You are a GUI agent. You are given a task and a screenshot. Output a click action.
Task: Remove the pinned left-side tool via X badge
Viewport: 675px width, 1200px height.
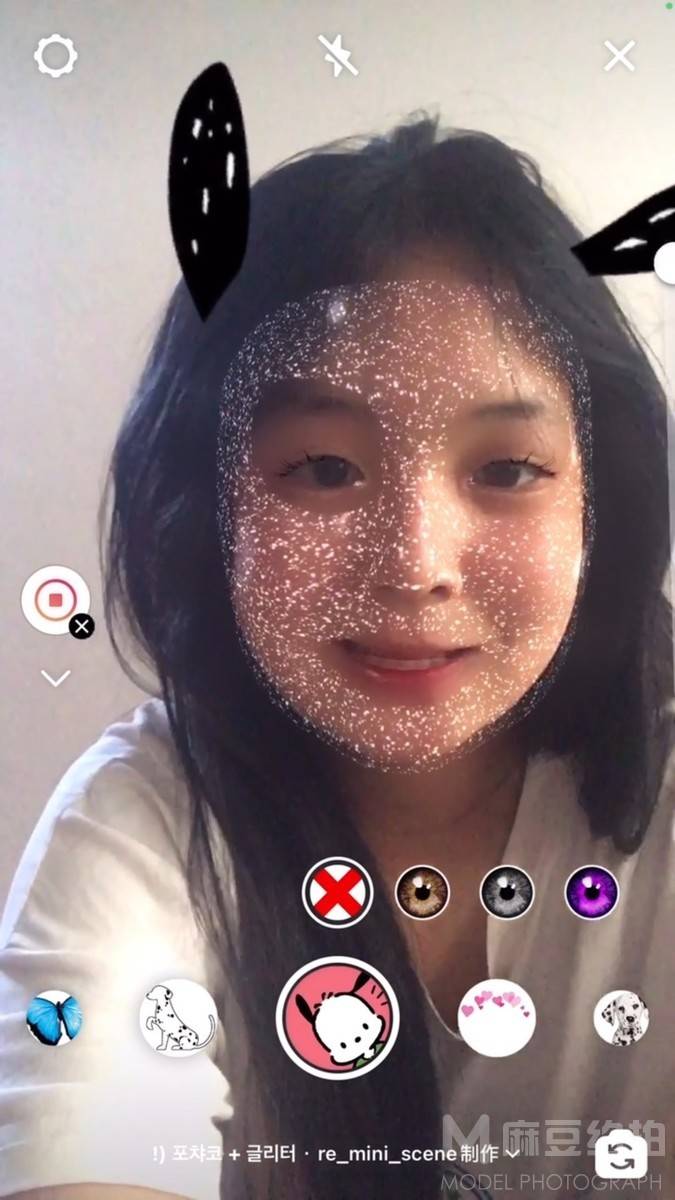(82, 627)
